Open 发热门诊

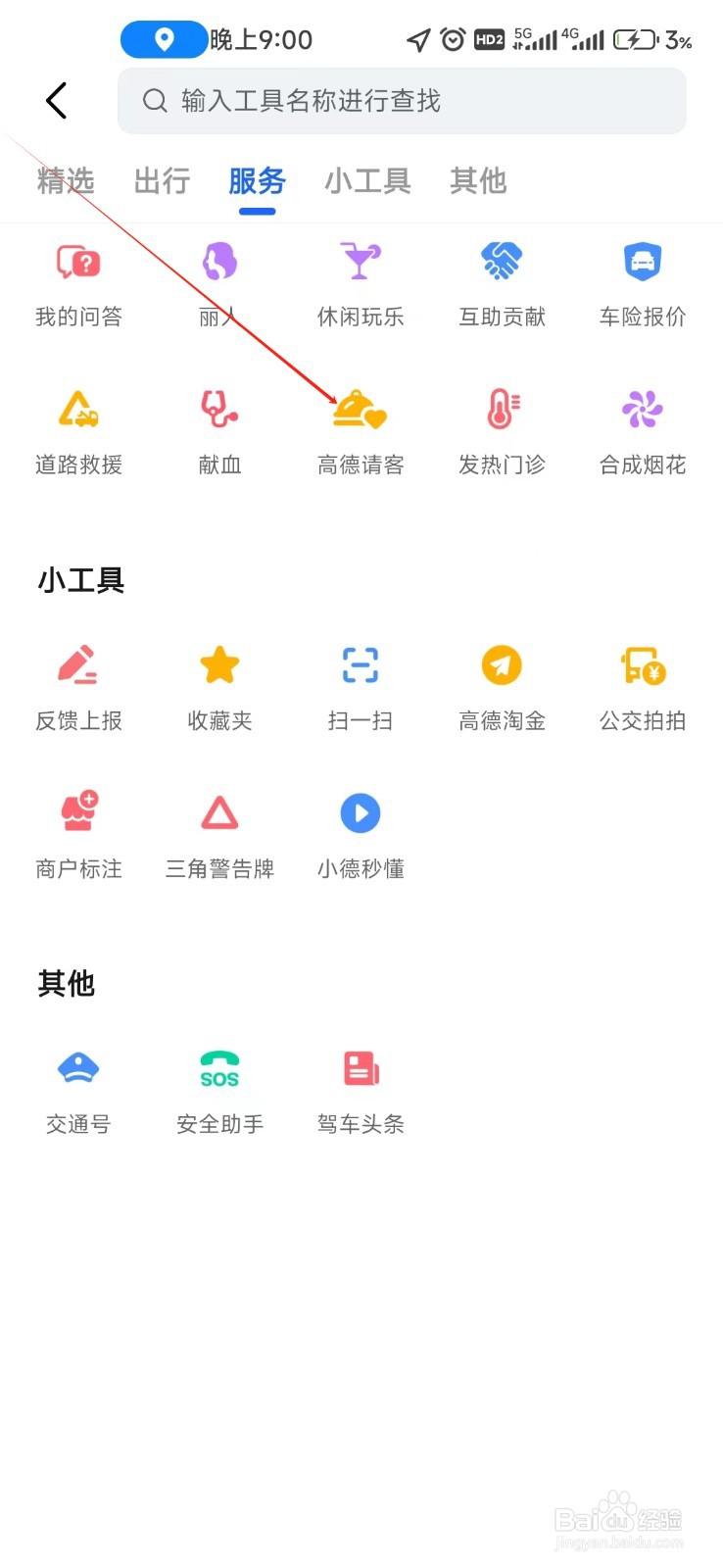tap(502, 432)
